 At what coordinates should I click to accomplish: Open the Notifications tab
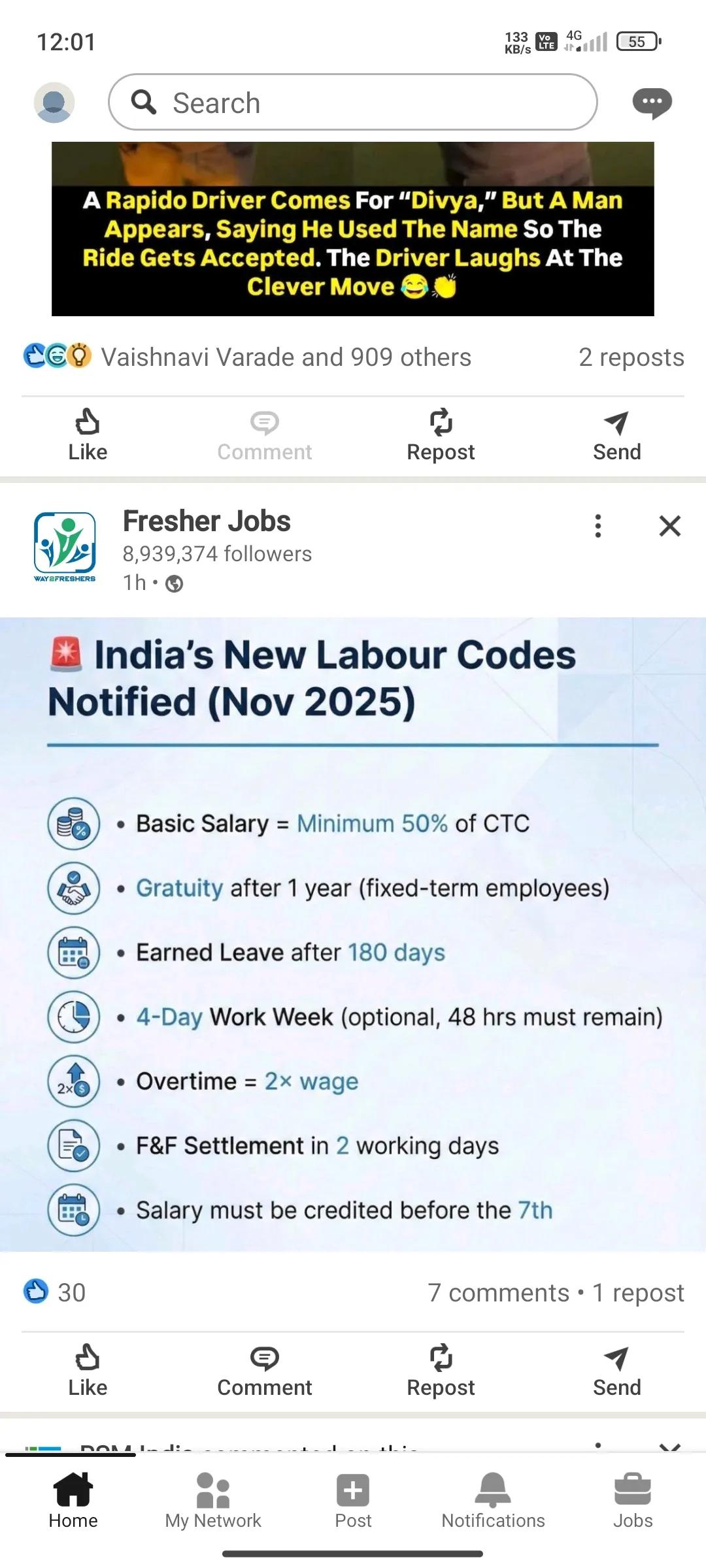point(493,1500)
